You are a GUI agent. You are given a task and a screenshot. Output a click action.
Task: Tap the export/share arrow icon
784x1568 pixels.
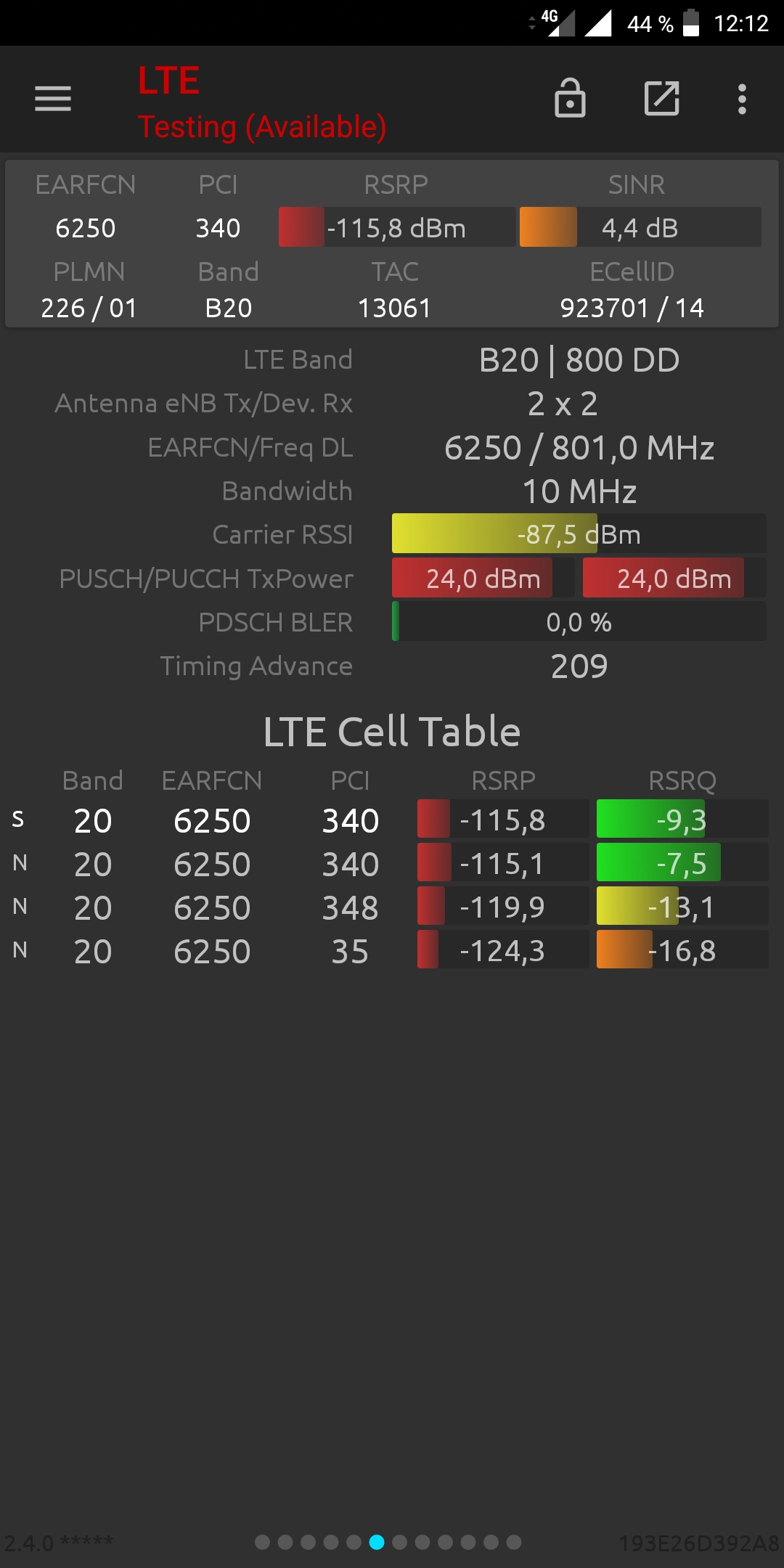pos(662,98)
